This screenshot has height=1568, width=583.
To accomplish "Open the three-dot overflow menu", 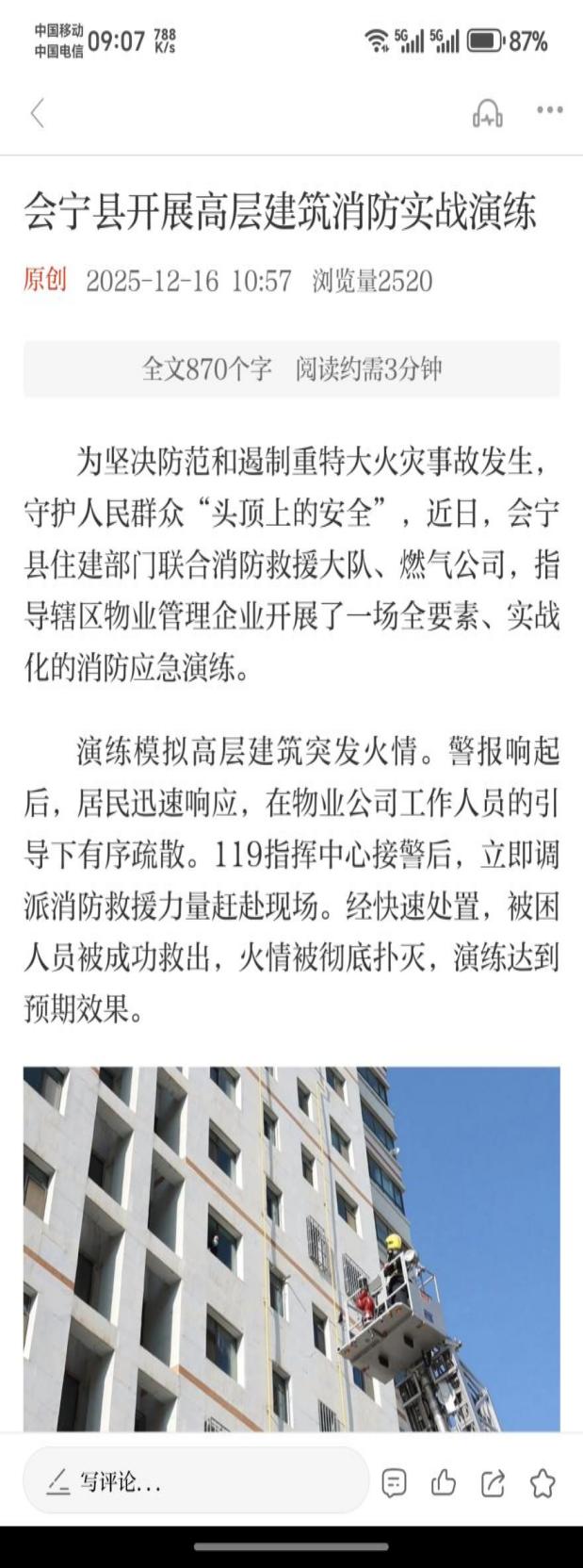I will [550, 111].
